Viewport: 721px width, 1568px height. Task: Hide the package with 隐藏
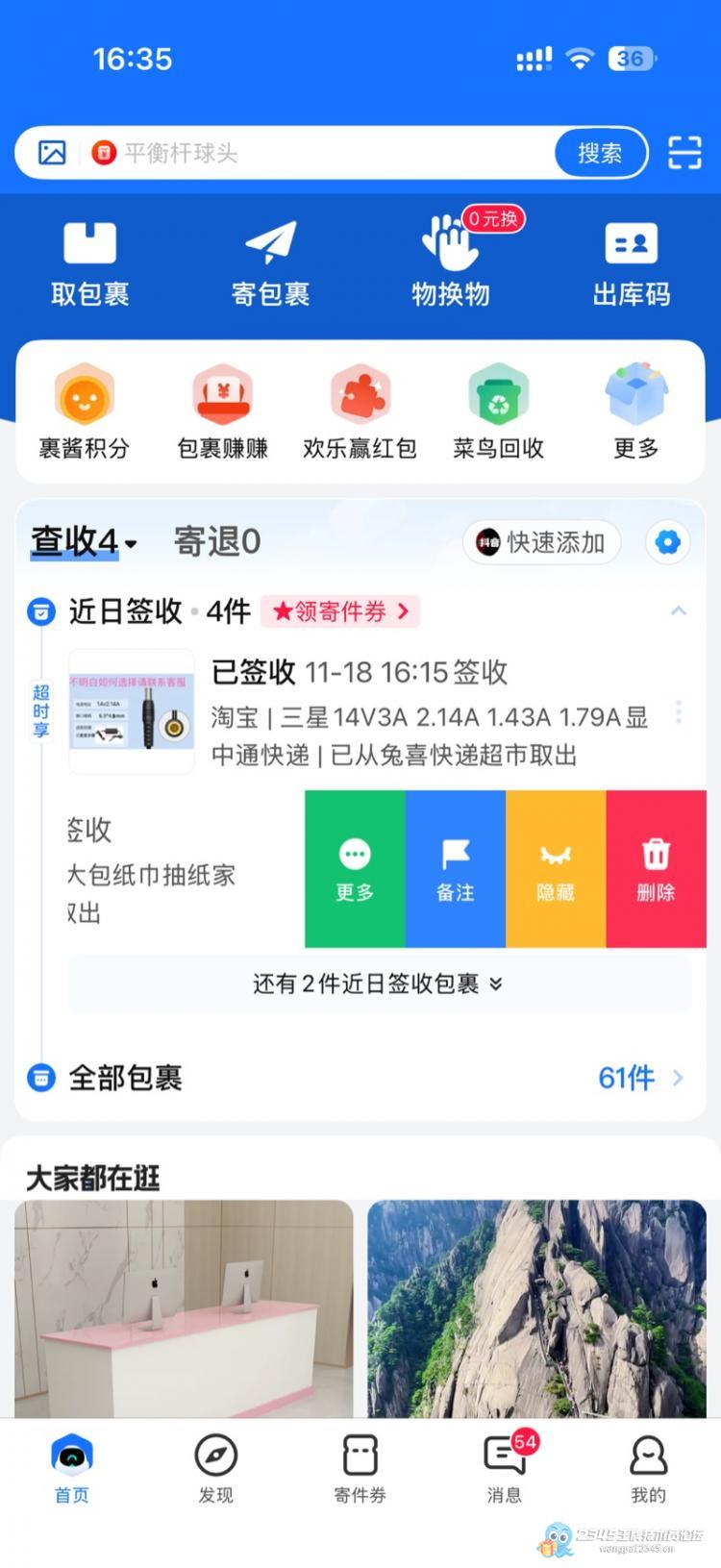pyautogui.click(x=556, y=869)
